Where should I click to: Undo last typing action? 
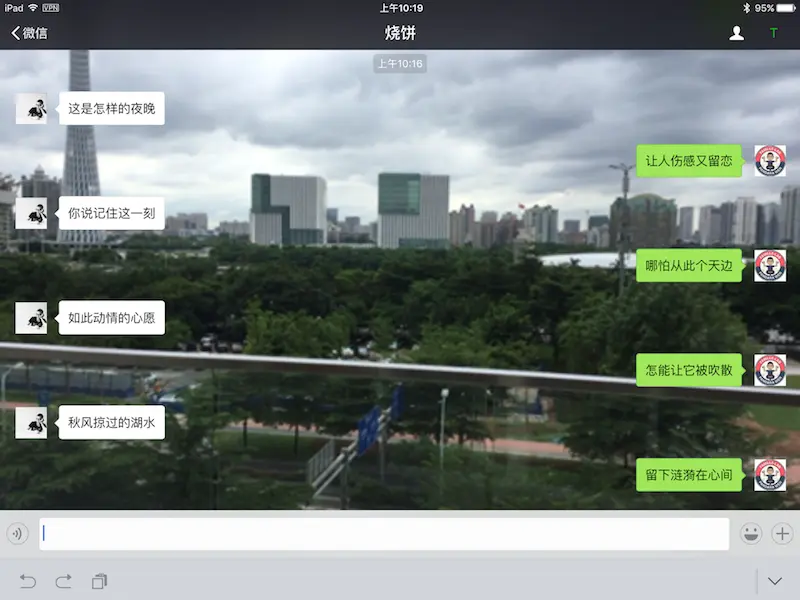point(28,581)
